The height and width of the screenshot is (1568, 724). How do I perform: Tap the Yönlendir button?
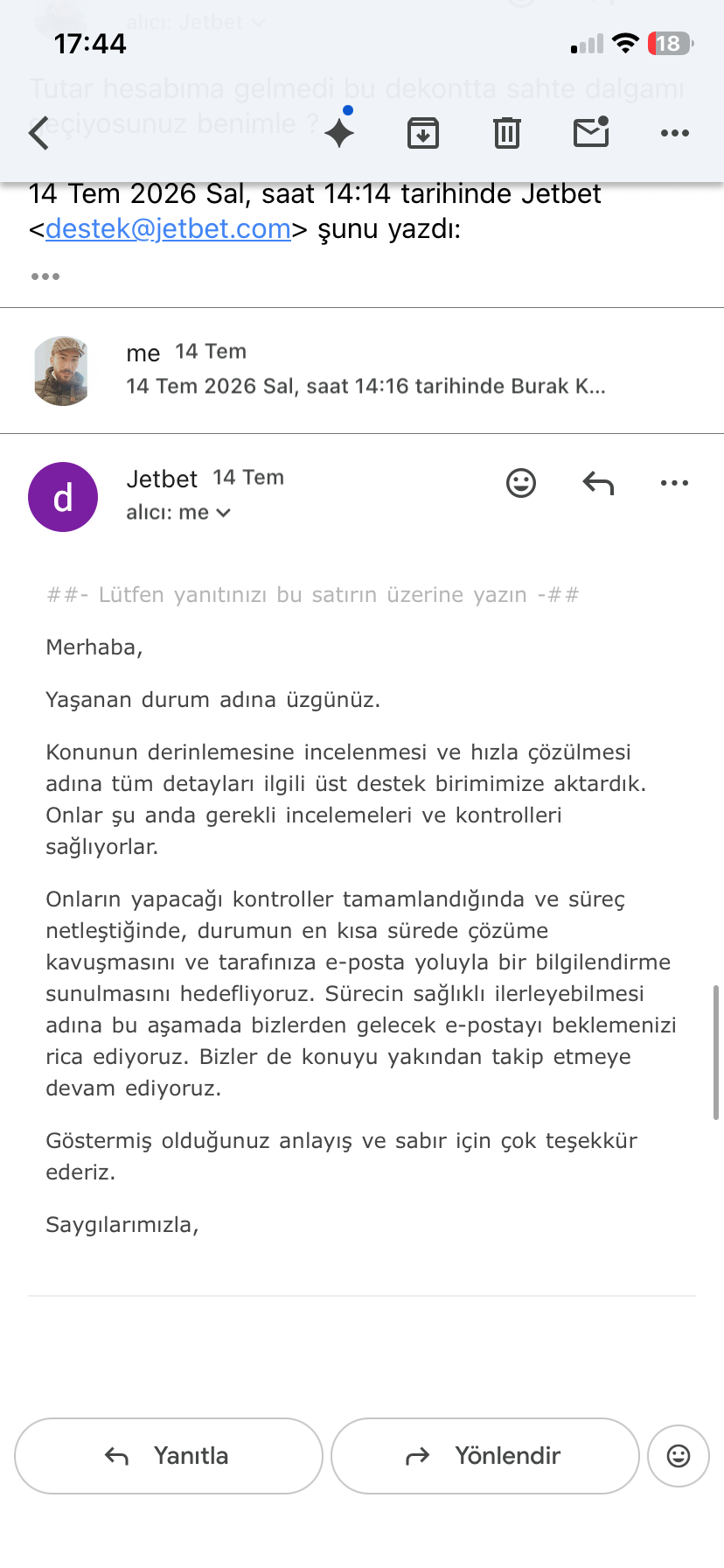click(485, 1456)
